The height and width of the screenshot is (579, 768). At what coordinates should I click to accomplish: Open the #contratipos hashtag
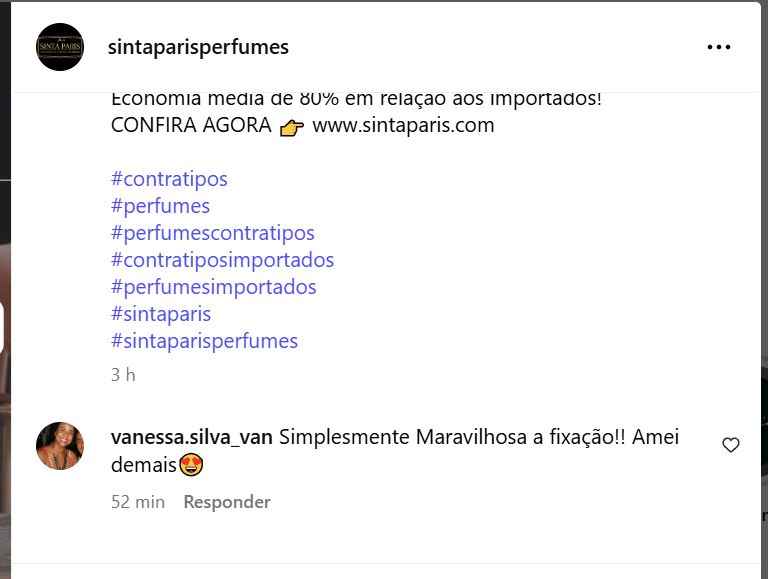[169, 179]
